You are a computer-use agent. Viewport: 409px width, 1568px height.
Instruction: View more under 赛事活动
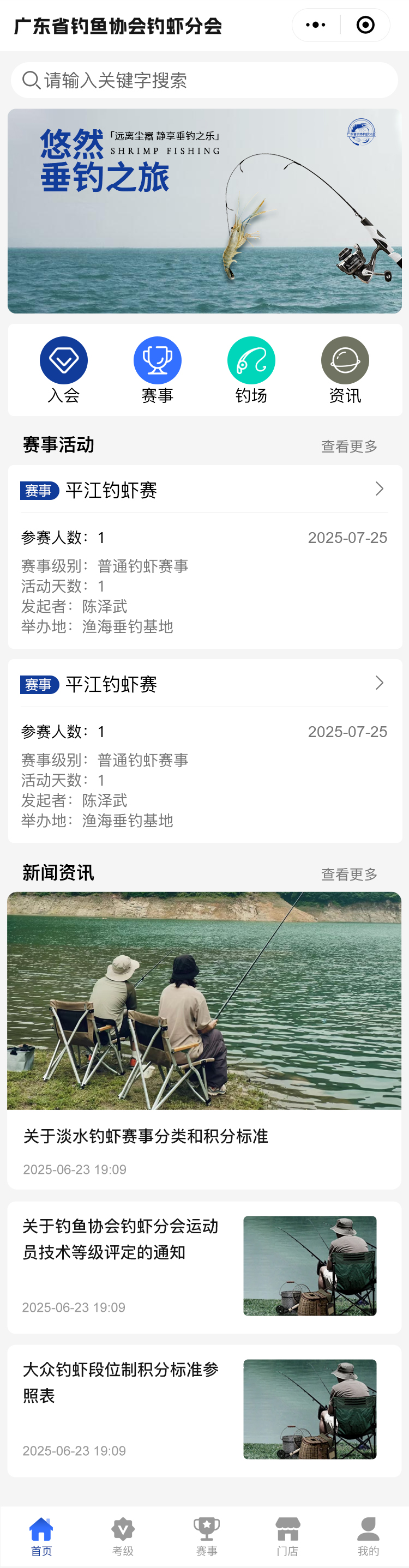click(349, 446)
